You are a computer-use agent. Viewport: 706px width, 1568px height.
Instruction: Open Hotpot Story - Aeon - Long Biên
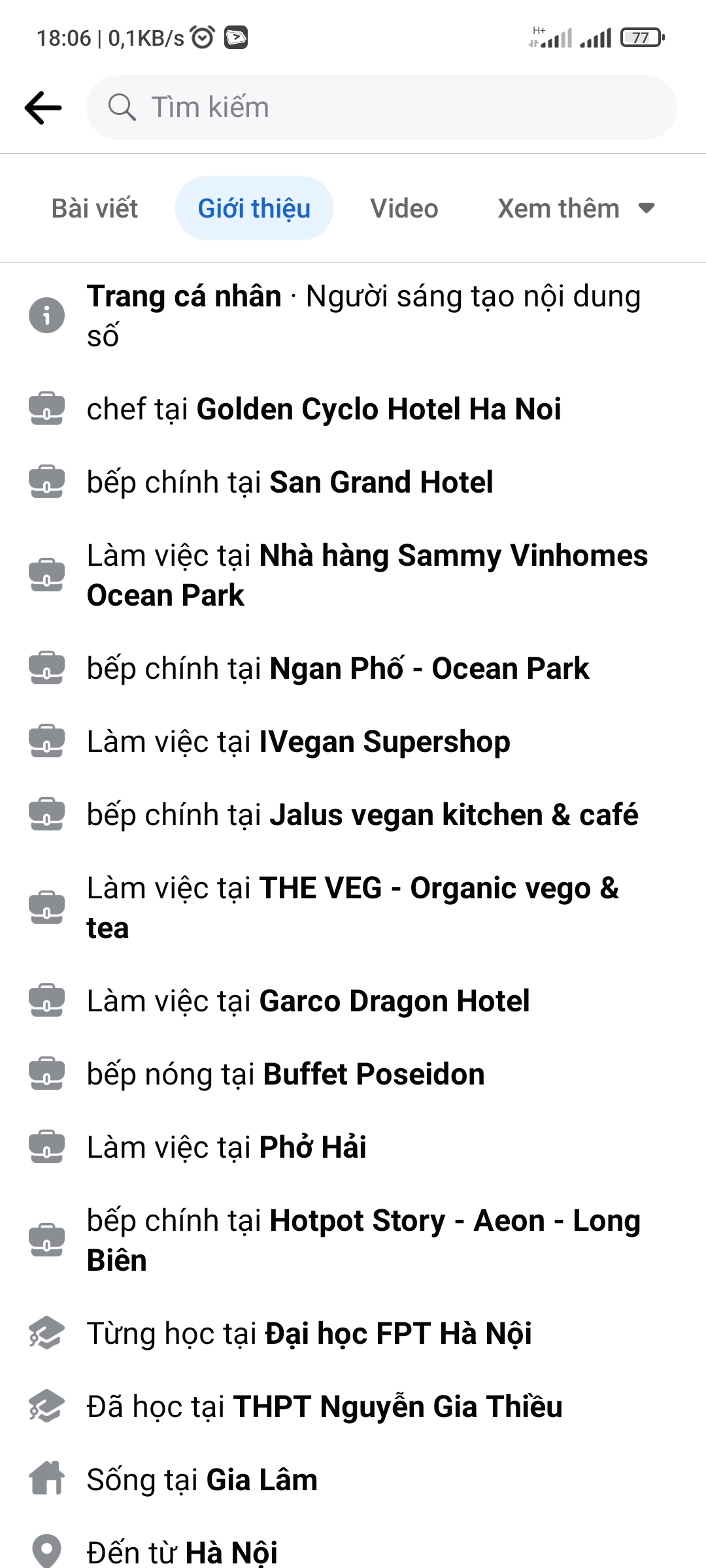click(363, 1241)
